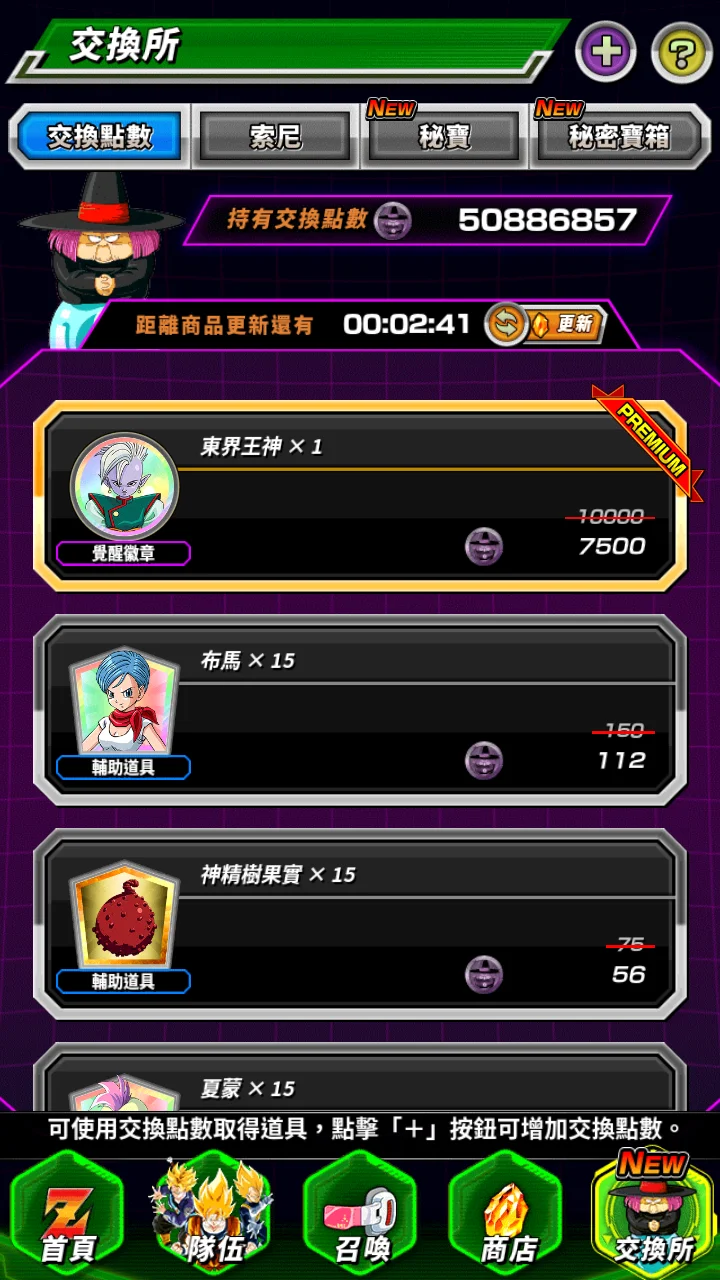720x1280 pixels.
Task: Open the 秘密寶箱 tab
Action: click(x=618, y=136)
